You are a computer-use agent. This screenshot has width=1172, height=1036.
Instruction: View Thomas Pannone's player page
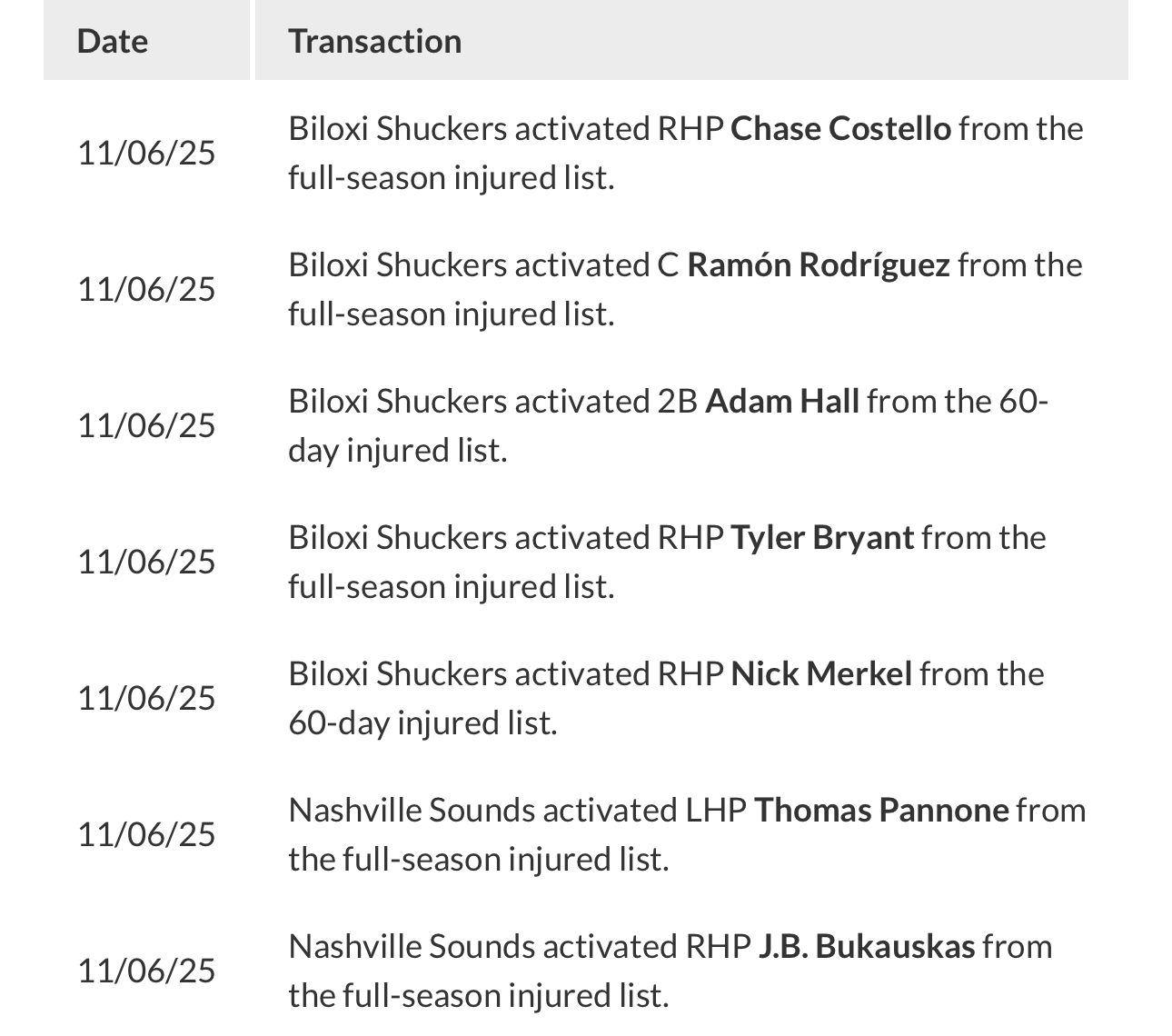coord(881,811)
